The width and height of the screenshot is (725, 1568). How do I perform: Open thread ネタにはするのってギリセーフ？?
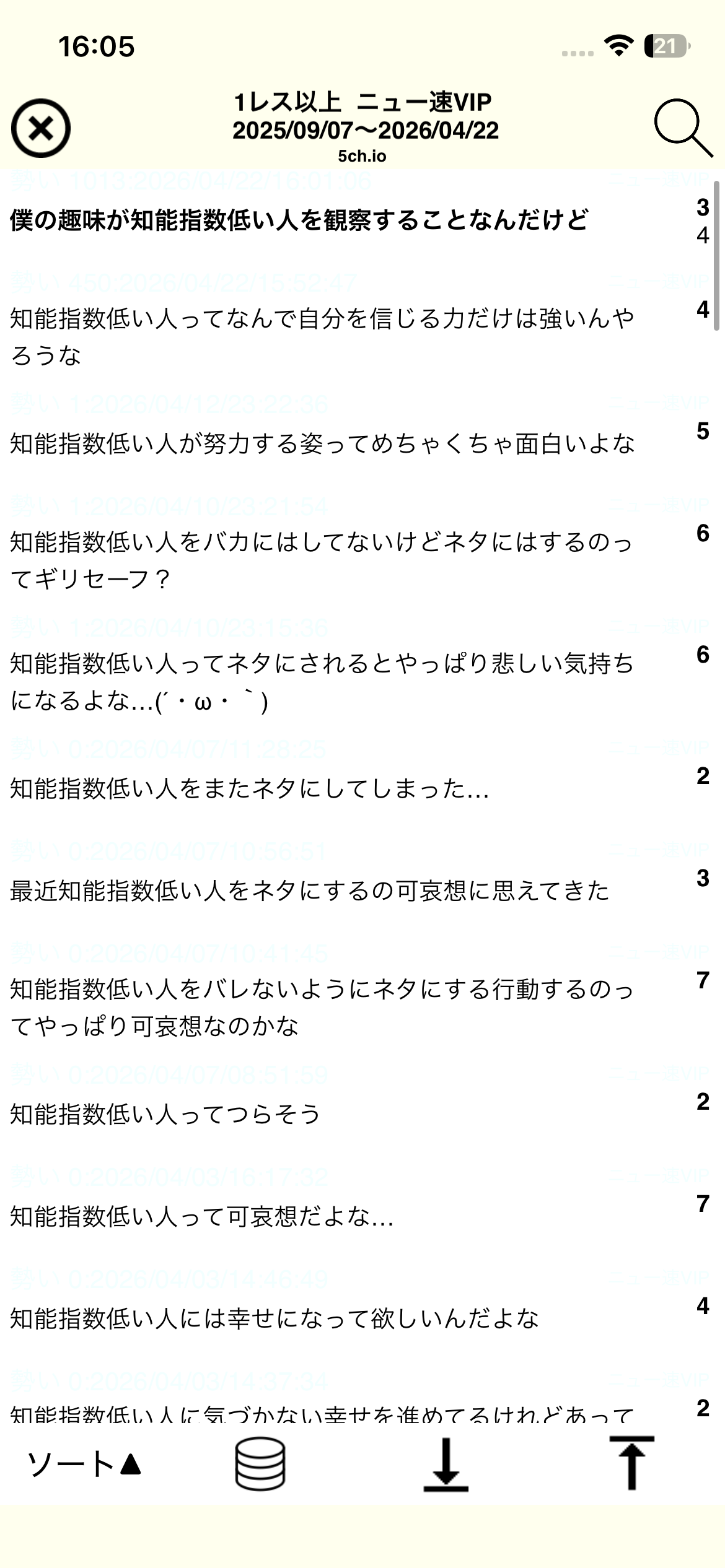click(x=322, y=560)
